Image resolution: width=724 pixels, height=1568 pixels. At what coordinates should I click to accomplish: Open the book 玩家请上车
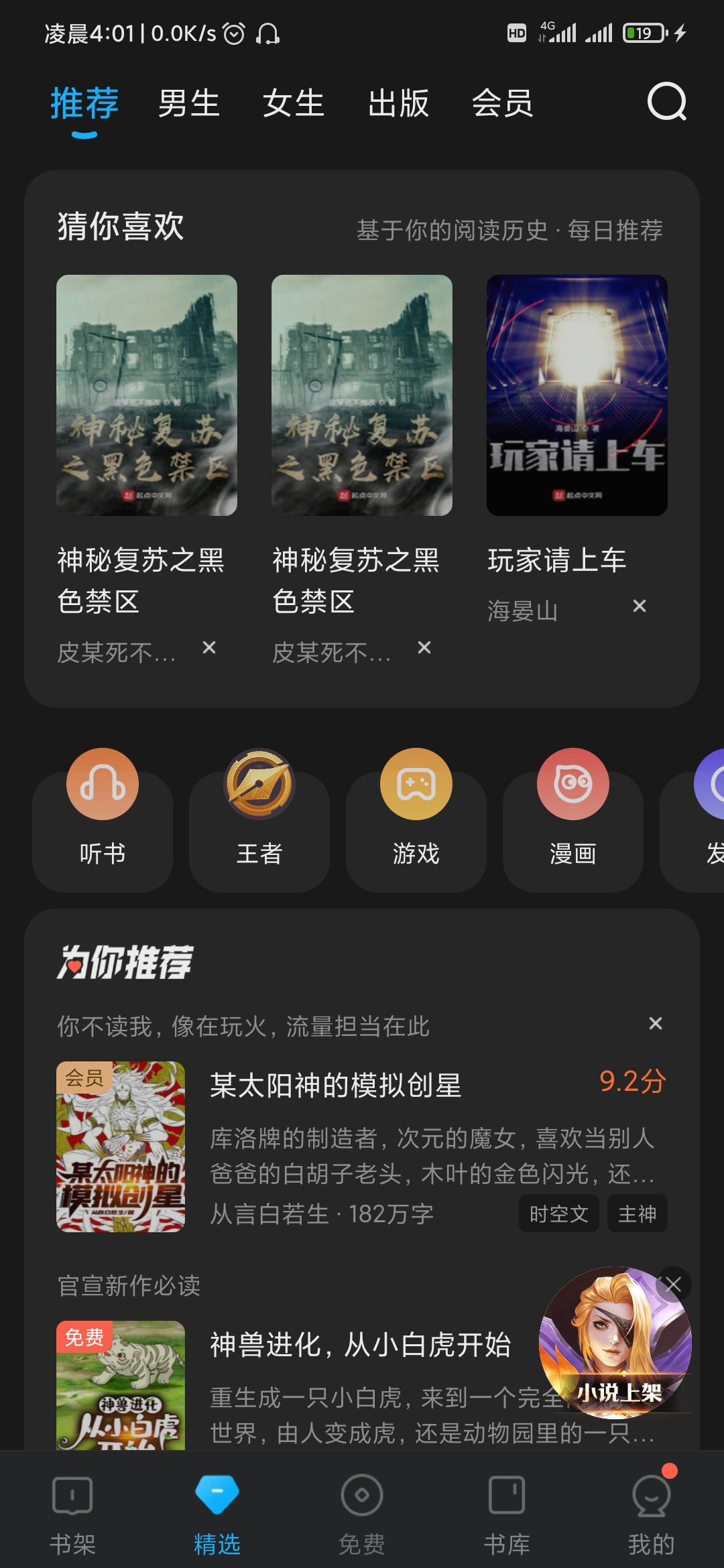tap(577, 395)
